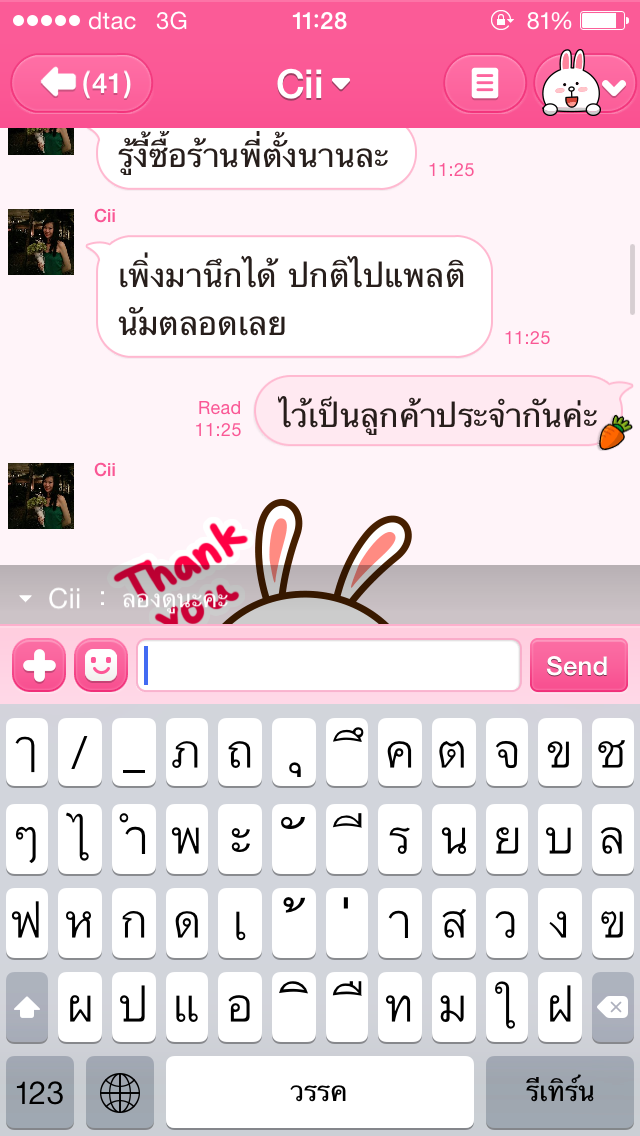Tap the วรรค space bar
This screenshot has width=640, height=1136.
(319, 1092)
